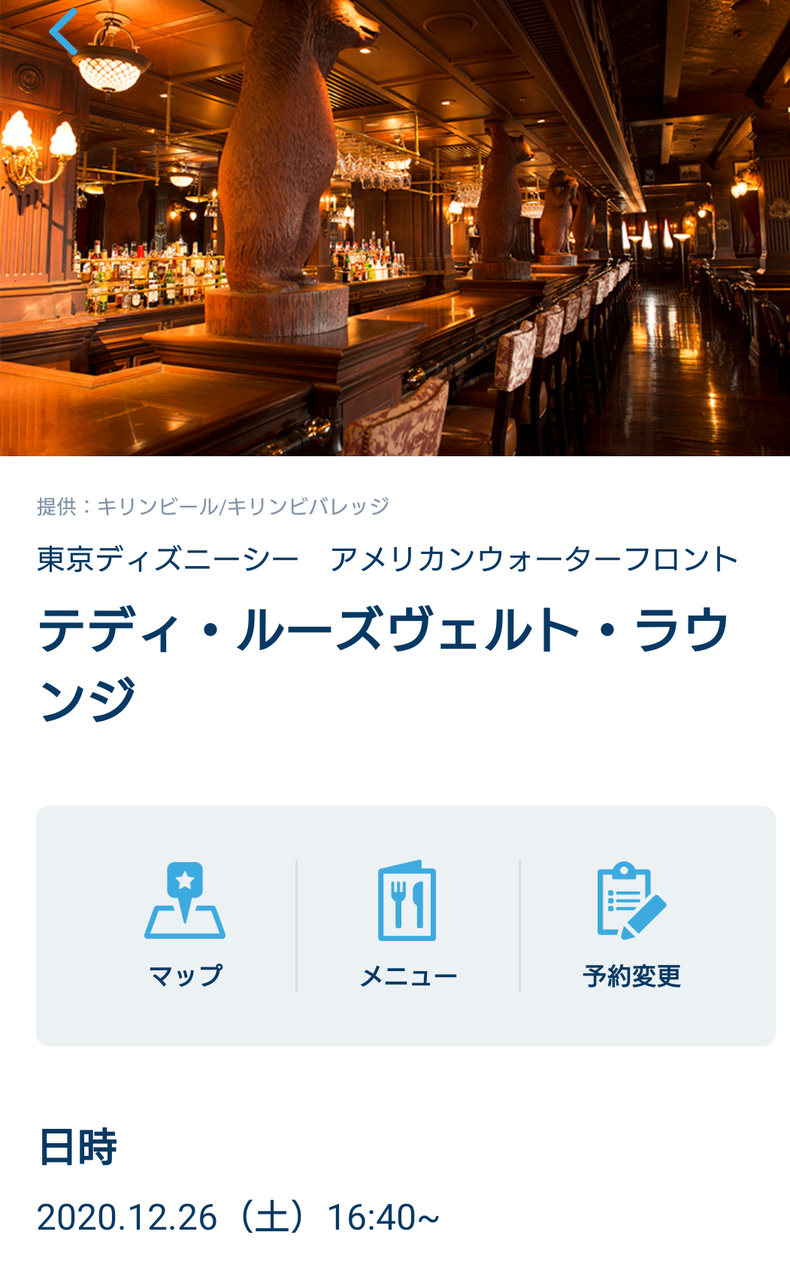The image size is (790, 1280).
Task: View the メニュー for this lounge
Action: point(408,924)
